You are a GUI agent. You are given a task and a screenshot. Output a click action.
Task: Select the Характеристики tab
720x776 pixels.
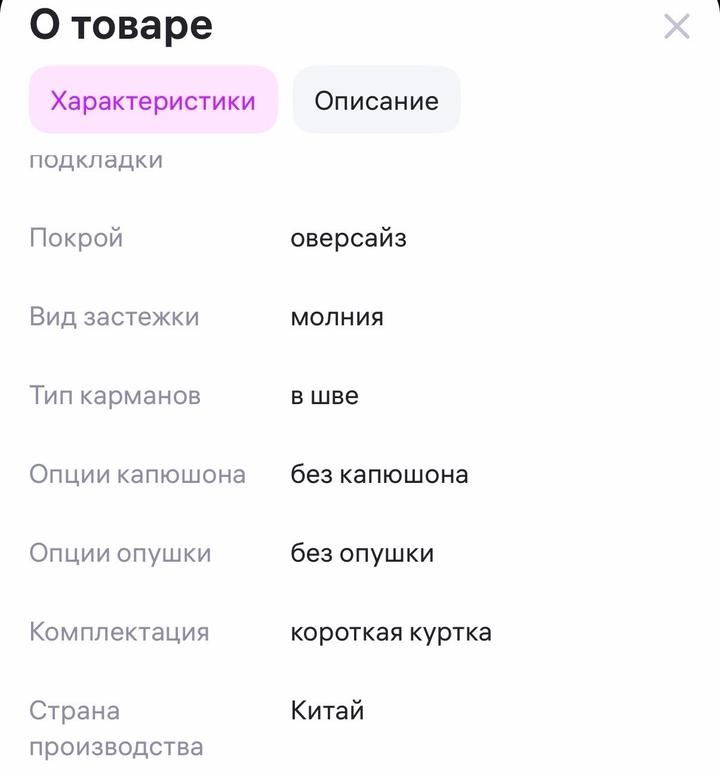(x=153, y=101)
